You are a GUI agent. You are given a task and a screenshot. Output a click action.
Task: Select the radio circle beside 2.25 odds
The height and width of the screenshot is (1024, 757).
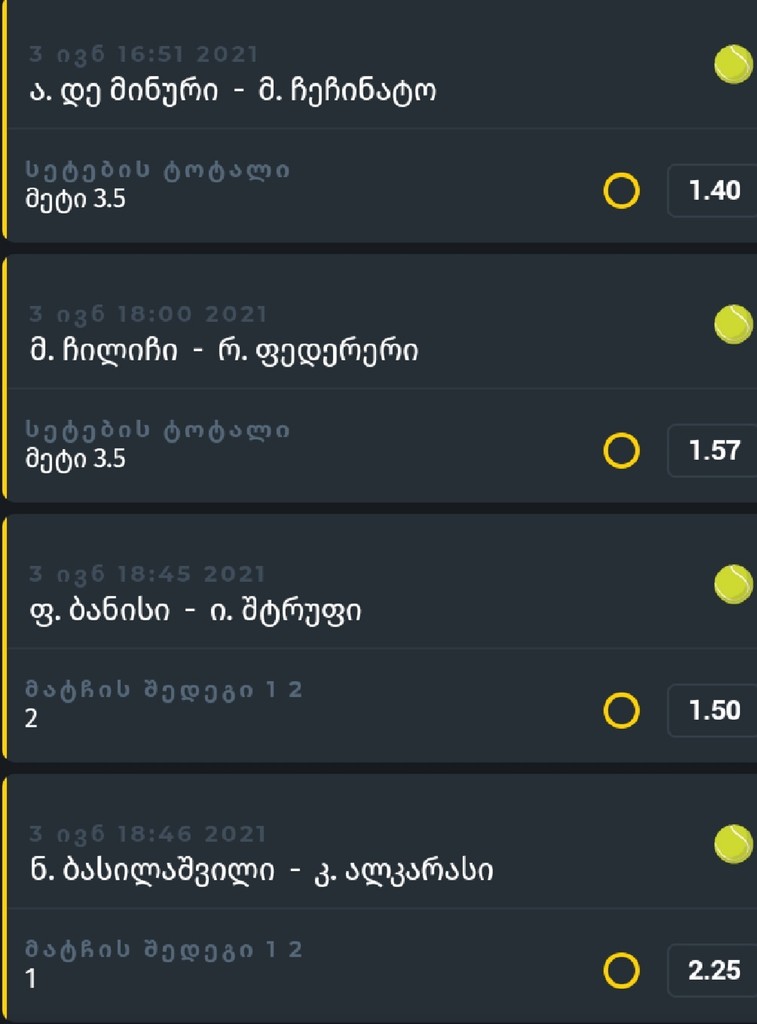pos(621,970)
